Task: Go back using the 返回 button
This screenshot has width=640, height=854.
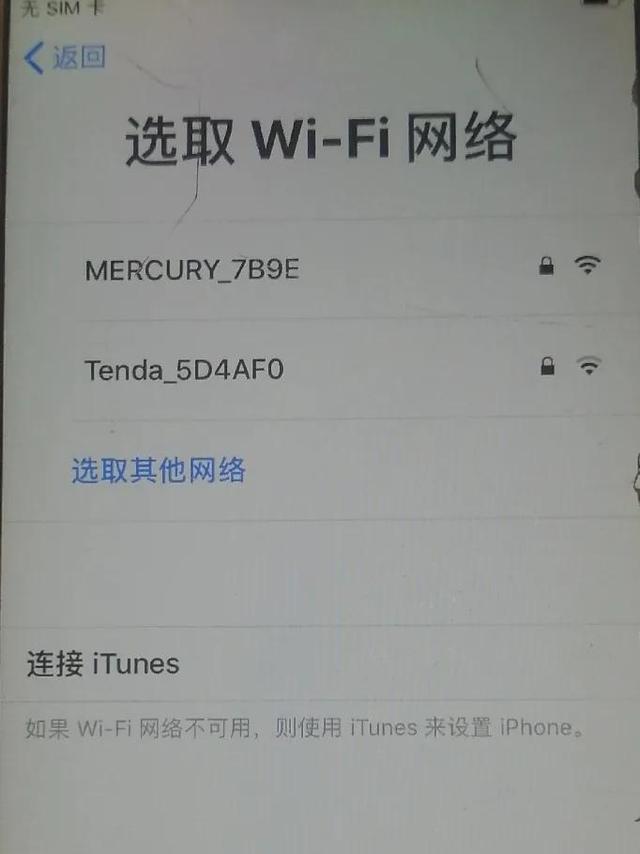Action: (66, 57)
